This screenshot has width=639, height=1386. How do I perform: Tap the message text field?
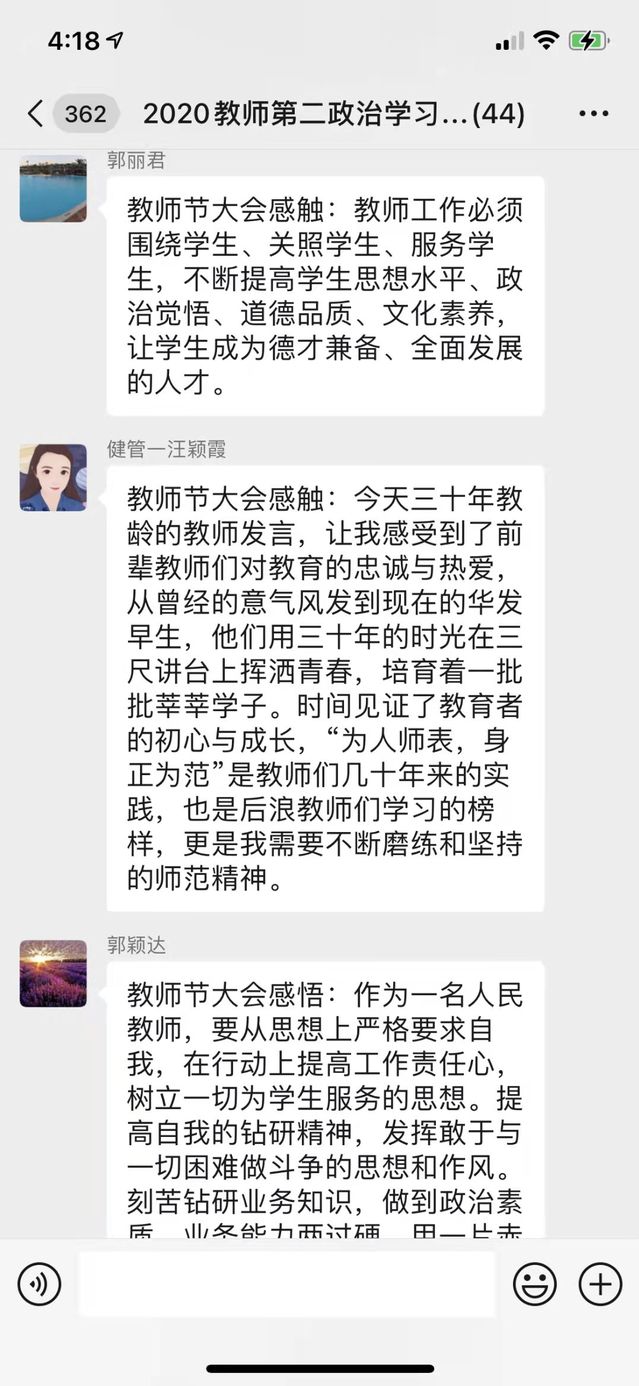(286, 1284)
